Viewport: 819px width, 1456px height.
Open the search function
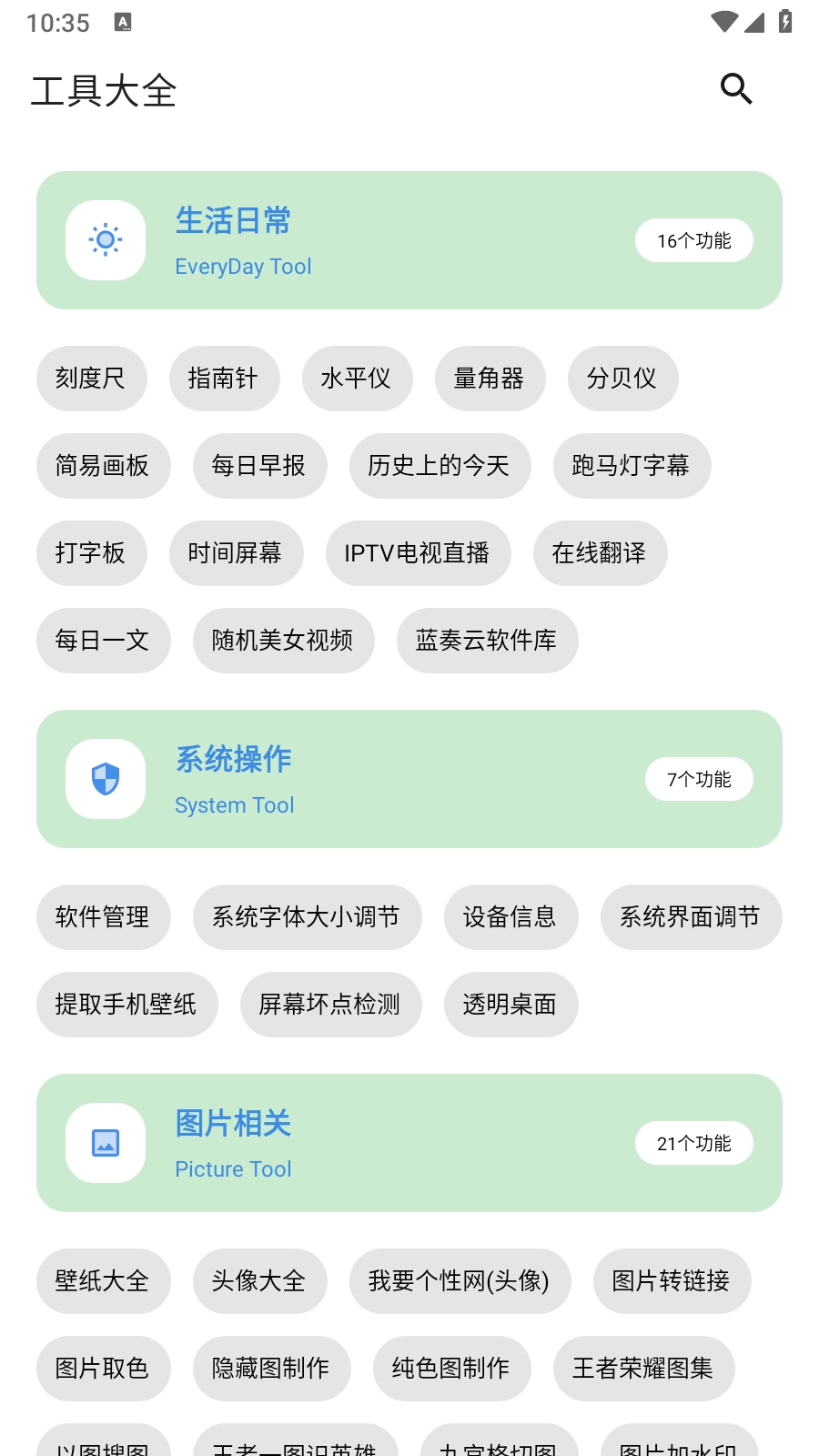pyautogui.click(x=736, y=89)
